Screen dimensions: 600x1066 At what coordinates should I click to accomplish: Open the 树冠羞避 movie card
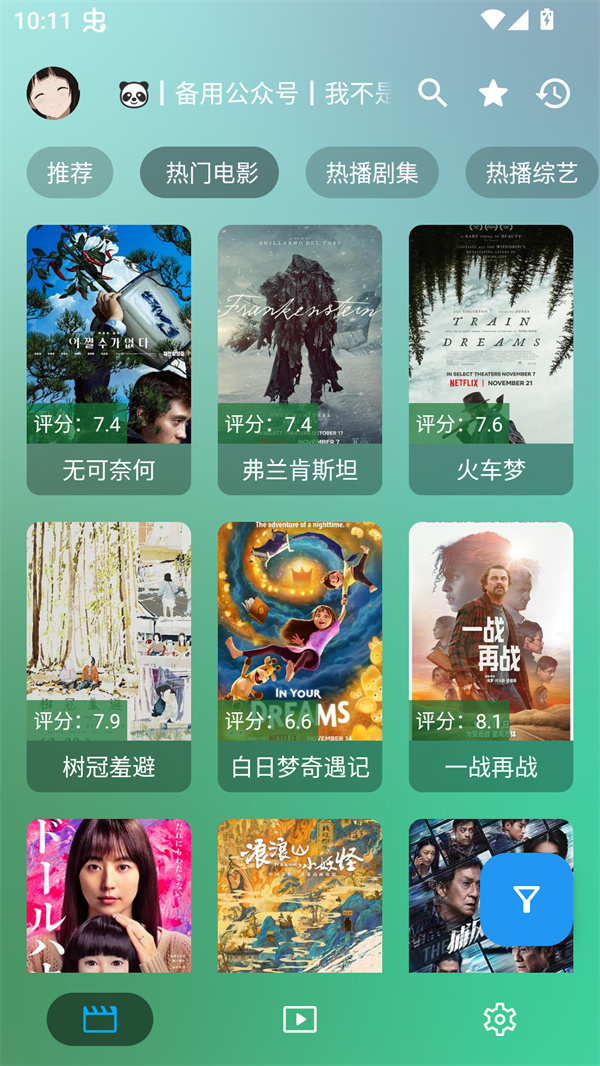click(108, 656)
